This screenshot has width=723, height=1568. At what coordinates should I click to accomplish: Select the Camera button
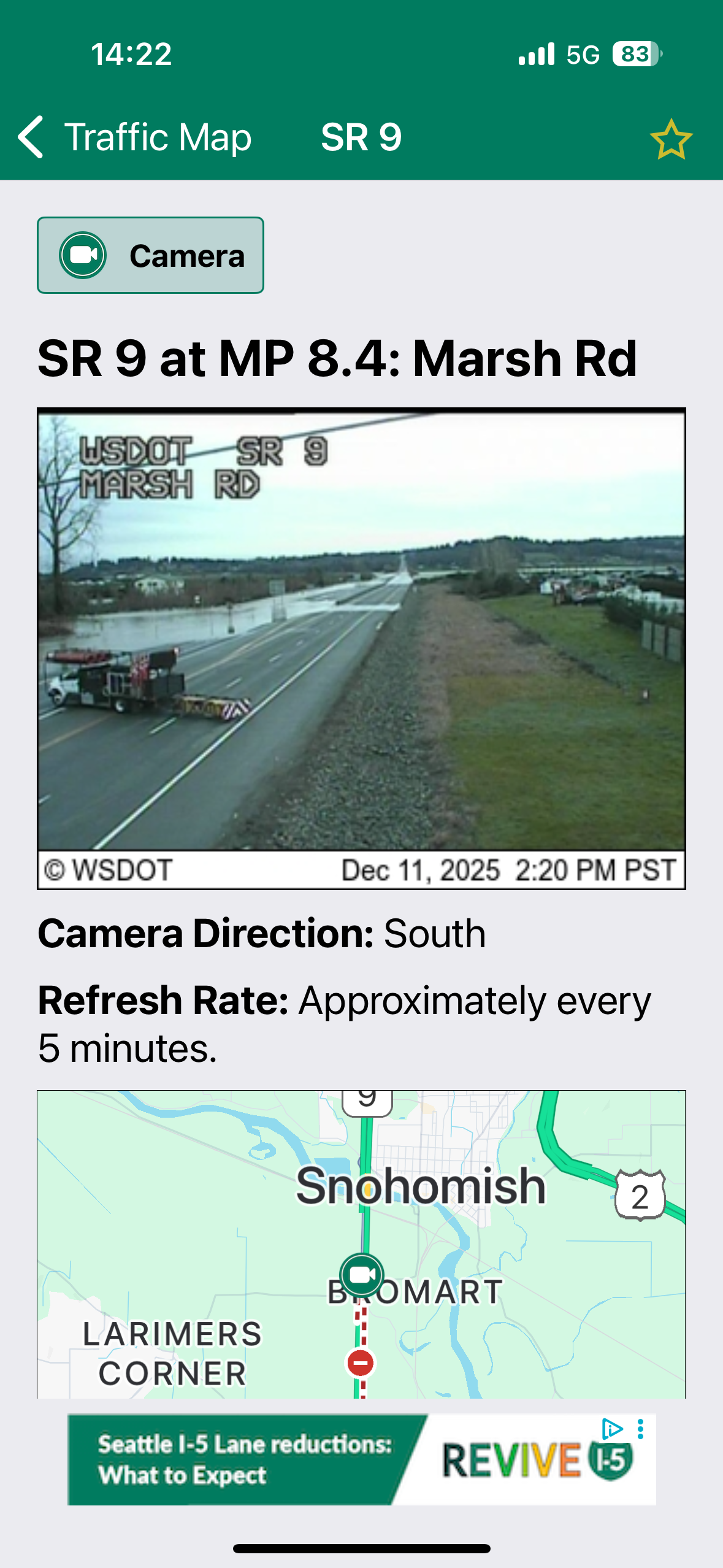(x=150, y=255)
